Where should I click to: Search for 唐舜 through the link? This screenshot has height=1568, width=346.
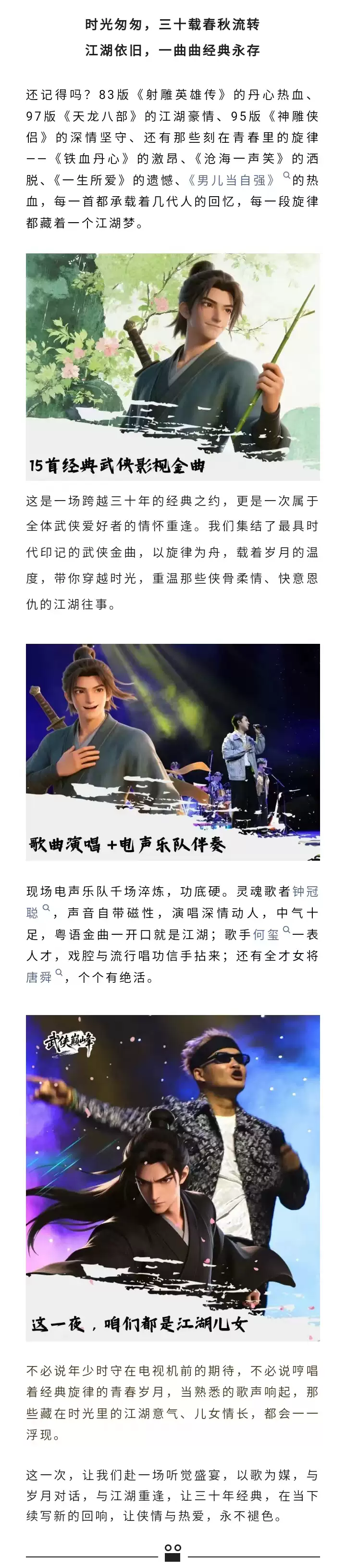[x=39, y=978]
